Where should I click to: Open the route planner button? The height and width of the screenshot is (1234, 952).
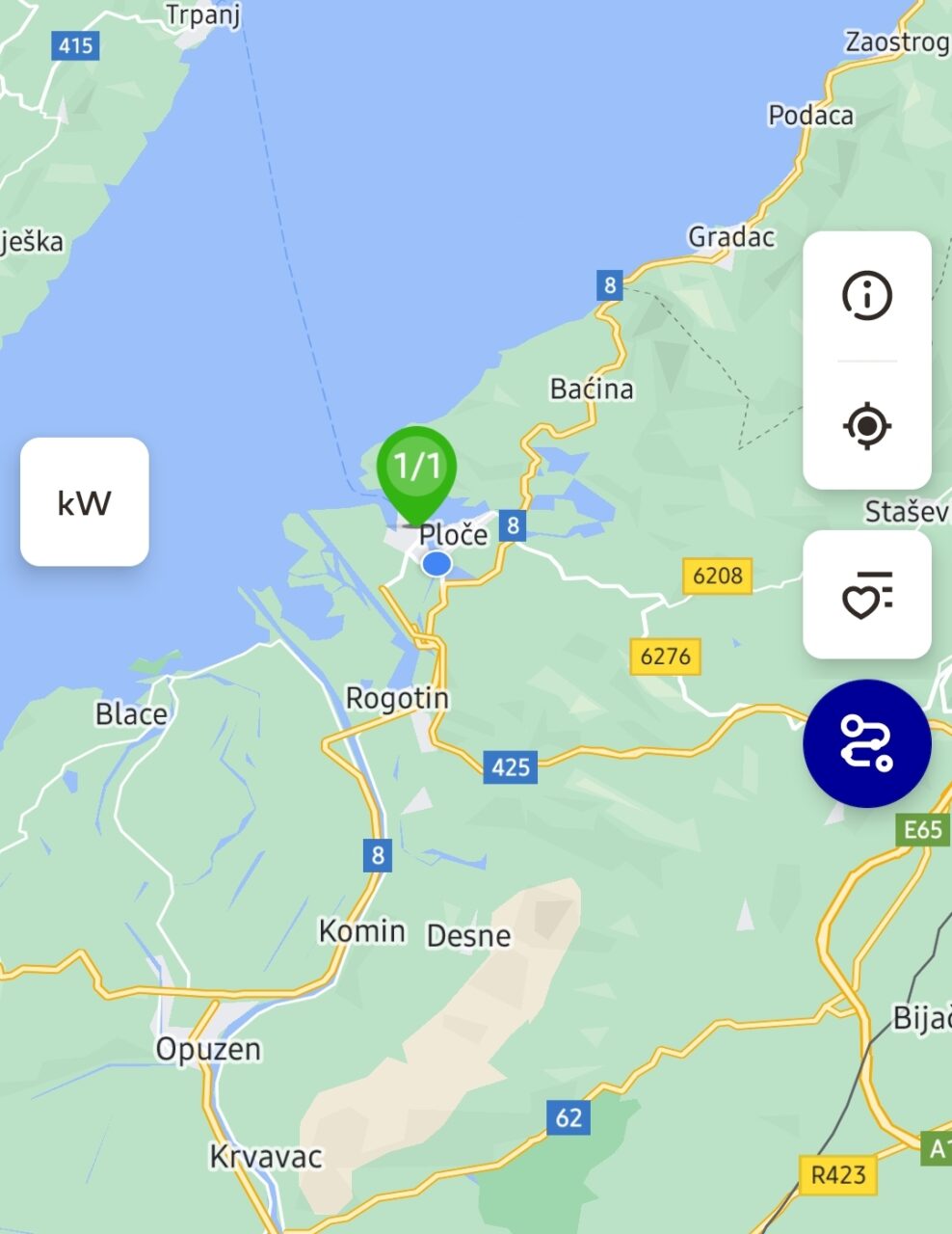[866, 743]
